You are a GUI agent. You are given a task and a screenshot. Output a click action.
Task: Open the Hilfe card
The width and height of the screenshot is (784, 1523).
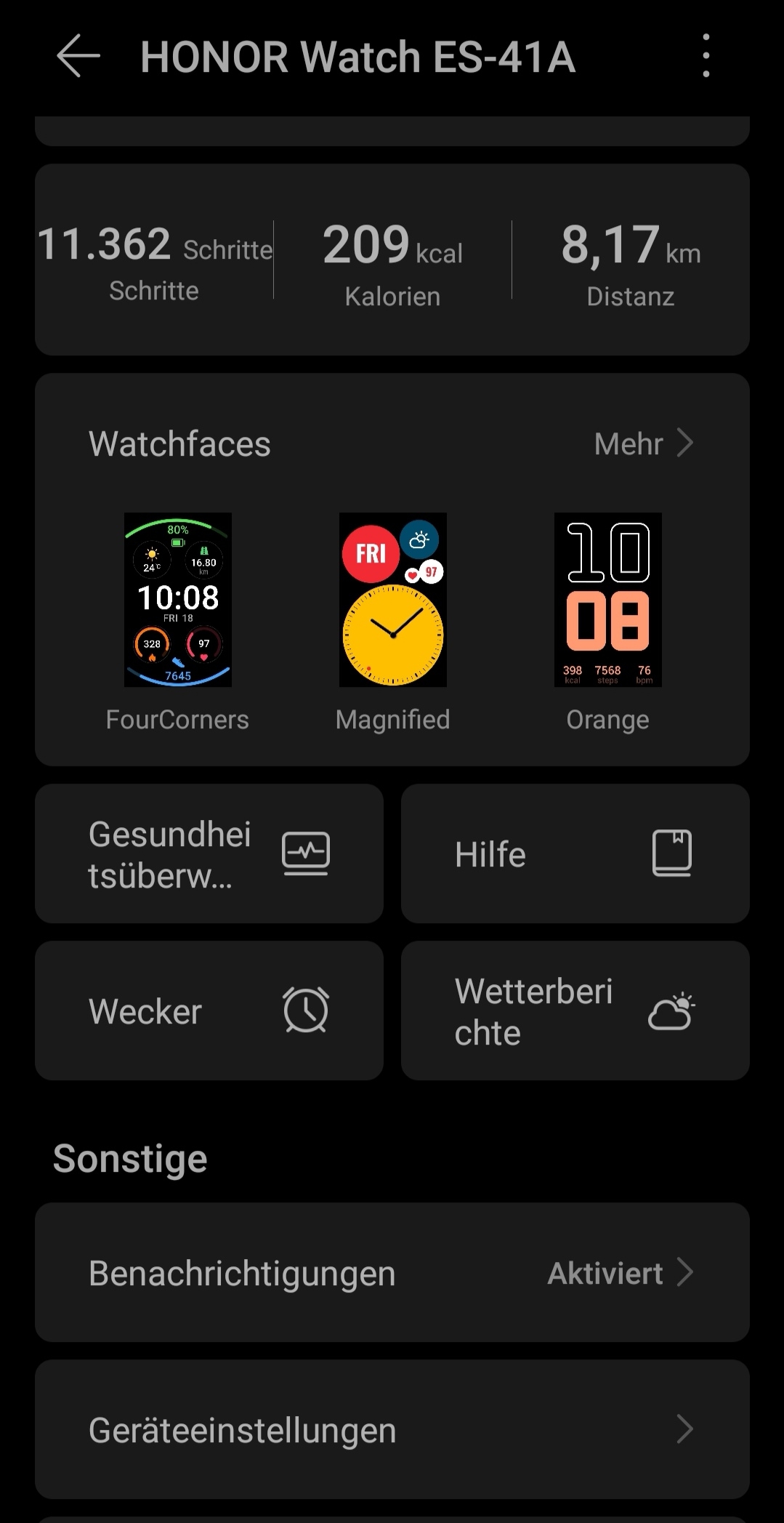[x=575, y=853]
